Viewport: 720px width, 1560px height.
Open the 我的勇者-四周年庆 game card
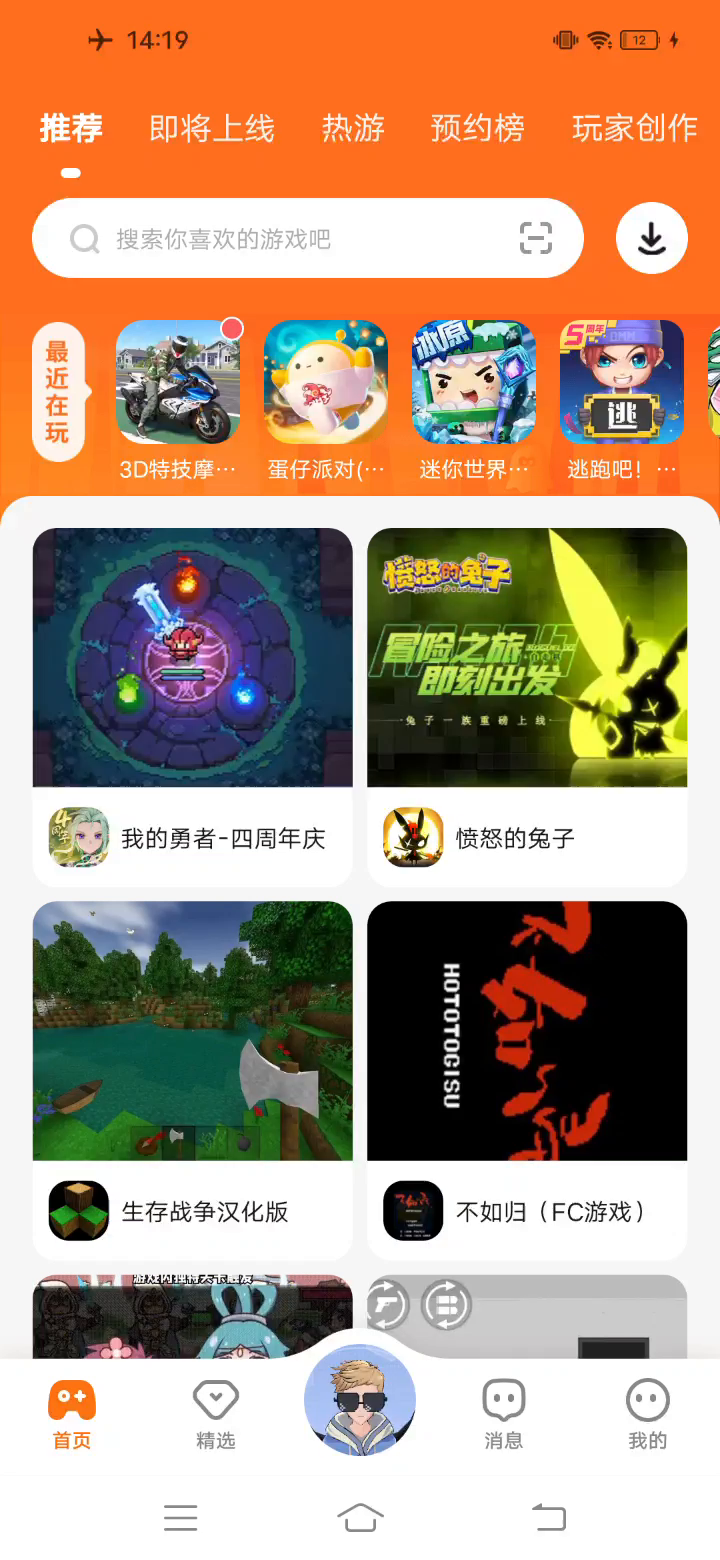click(x=193, y=707)
